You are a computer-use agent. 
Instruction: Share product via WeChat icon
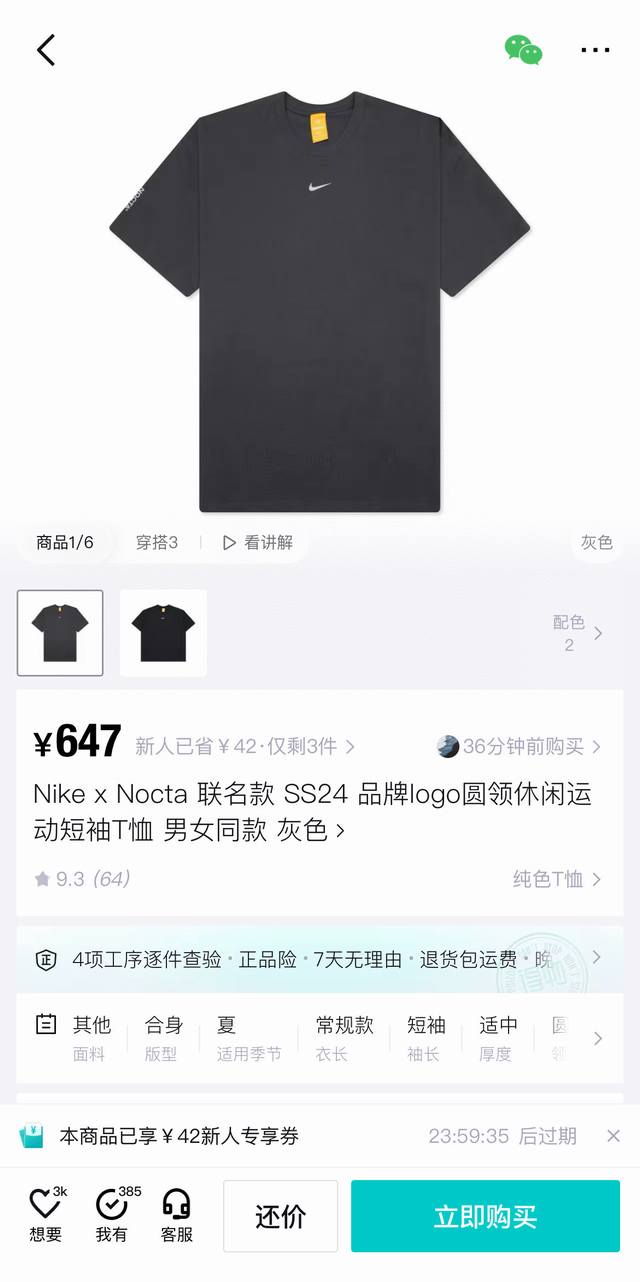coord(523,50)
